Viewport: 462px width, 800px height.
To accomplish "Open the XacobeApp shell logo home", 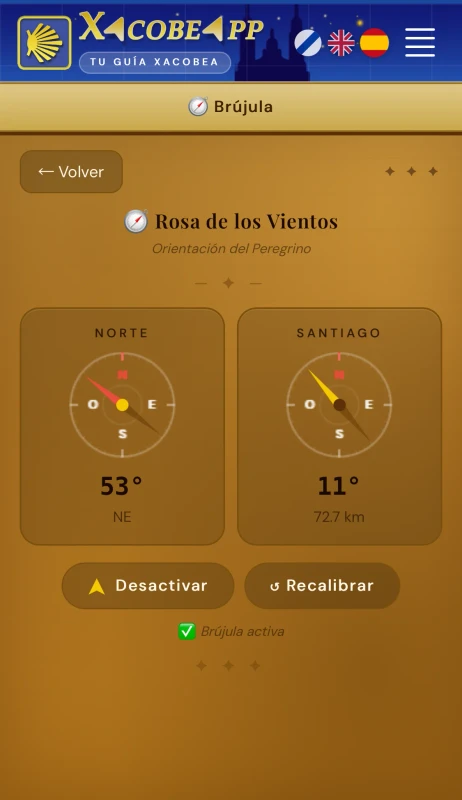I will (x=44, y=43).
